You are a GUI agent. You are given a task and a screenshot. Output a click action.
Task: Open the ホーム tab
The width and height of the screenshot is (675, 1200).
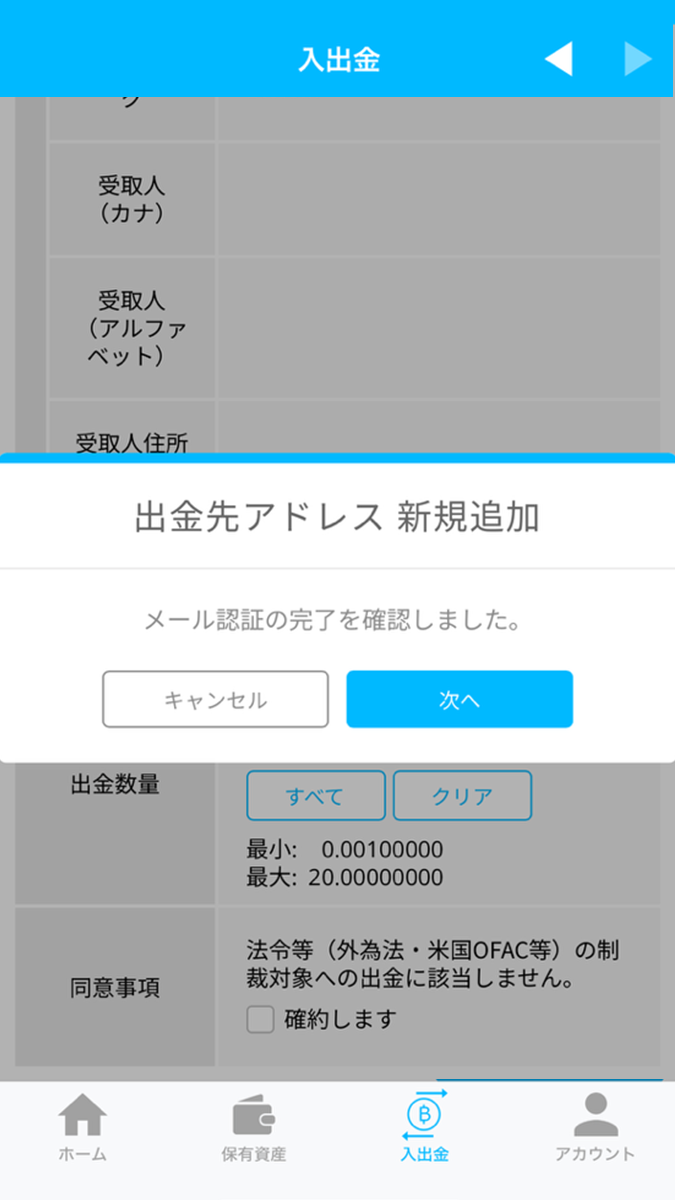tap(83, 1127)
